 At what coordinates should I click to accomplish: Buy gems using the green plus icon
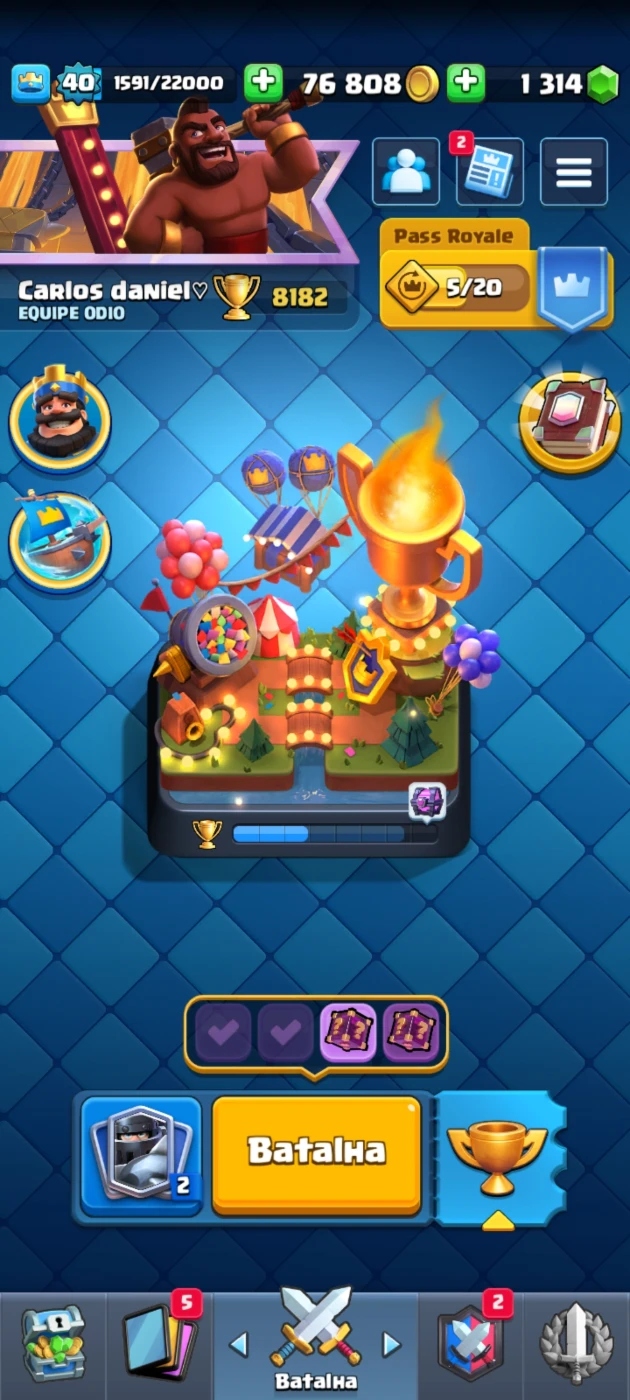tap(466, 84)
